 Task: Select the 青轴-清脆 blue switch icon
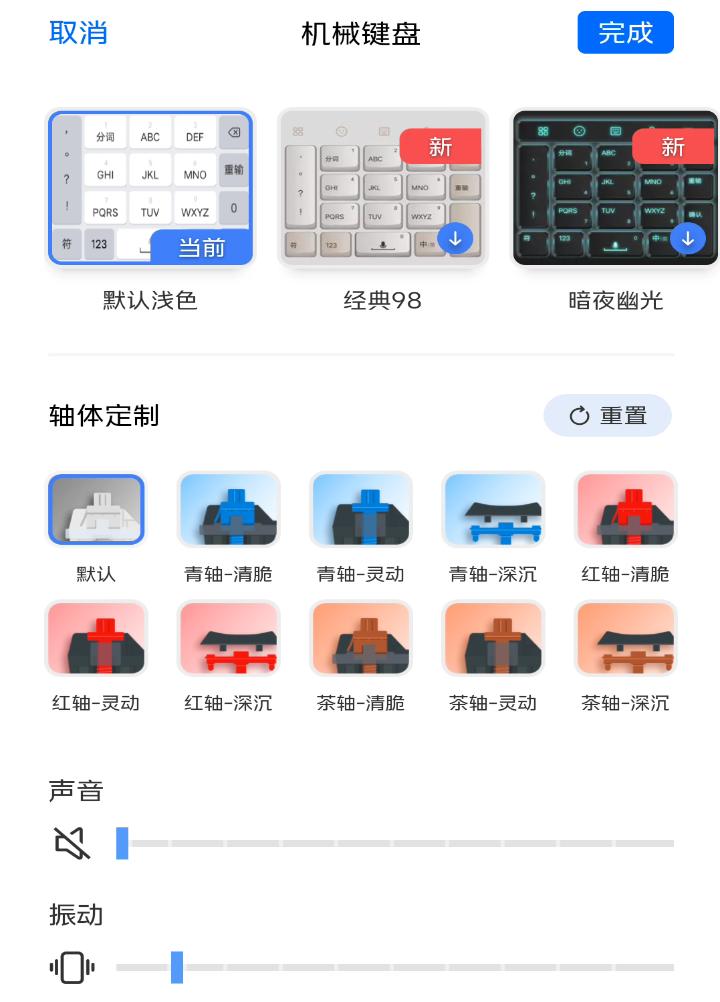pyautogui.click(x=228, y=509)
